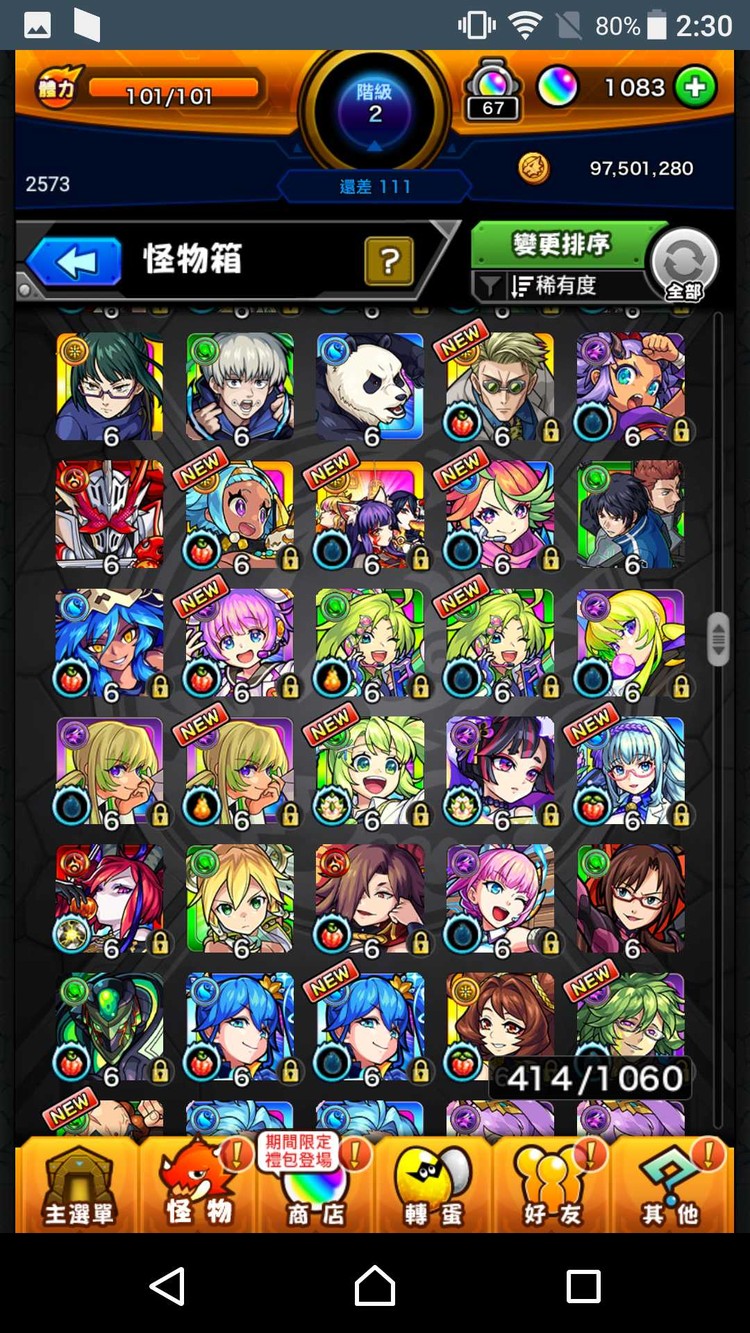The image size is (750, 1333).
Task: Open the 其他 tab
Action: click(x=670, y=1185)
